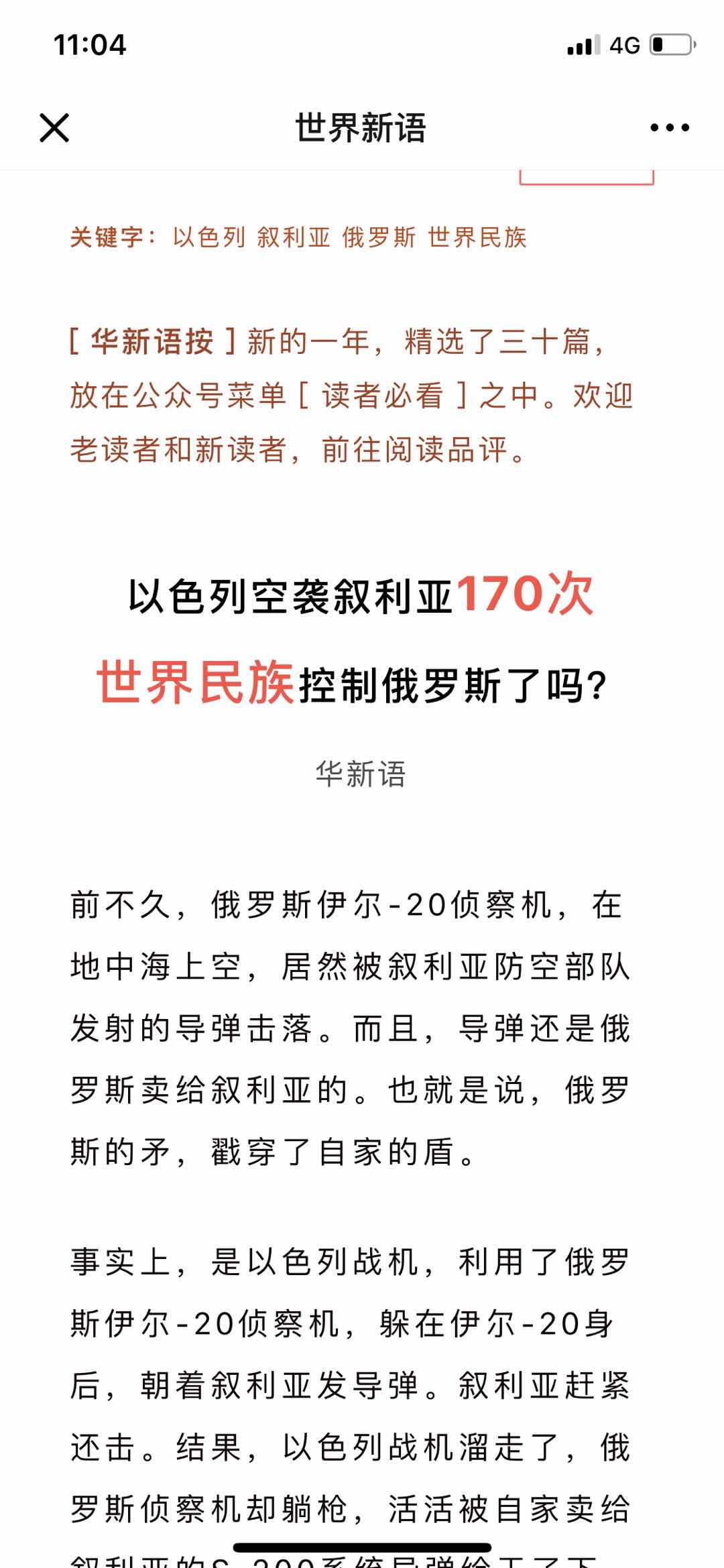Image resolution: width=724 pixels, height=1568 pixels.
Task: Close the 世界新语 article page
Action: click(x=54, y=127)
